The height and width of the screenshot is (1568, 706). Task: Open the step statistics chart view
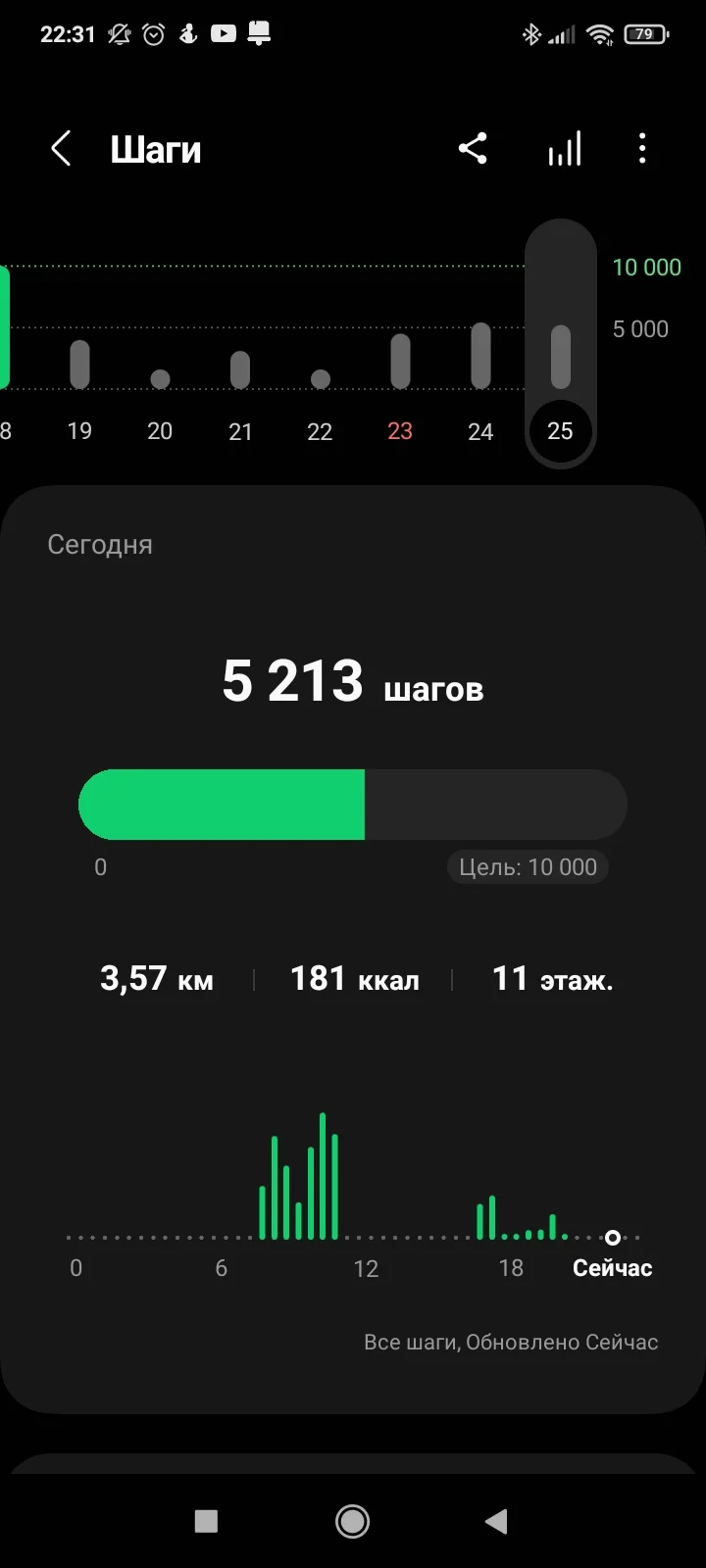pyautogui.click(x=564, y=150)
